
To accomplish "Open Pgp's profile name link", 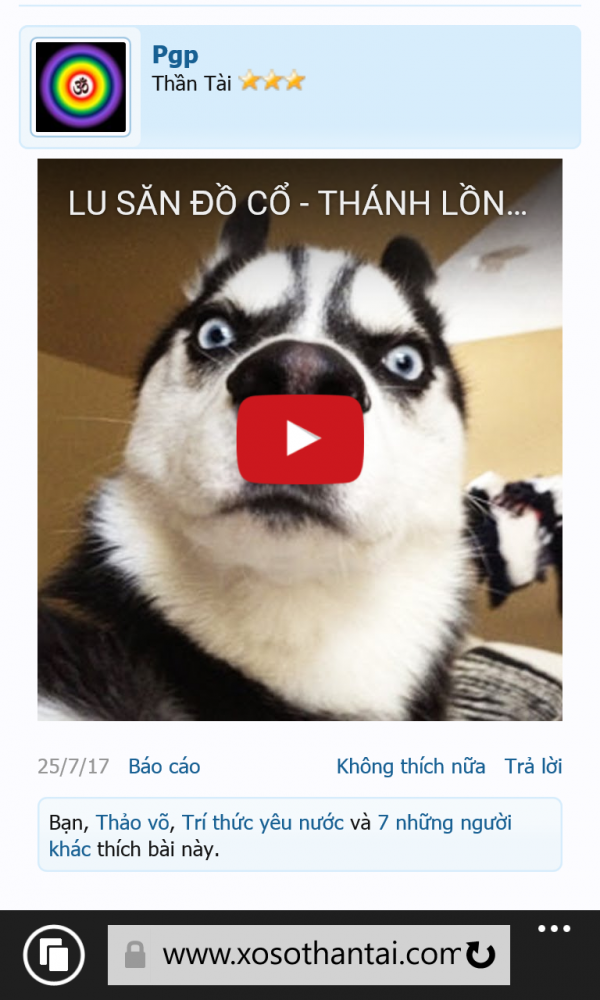I will point(175,54).
